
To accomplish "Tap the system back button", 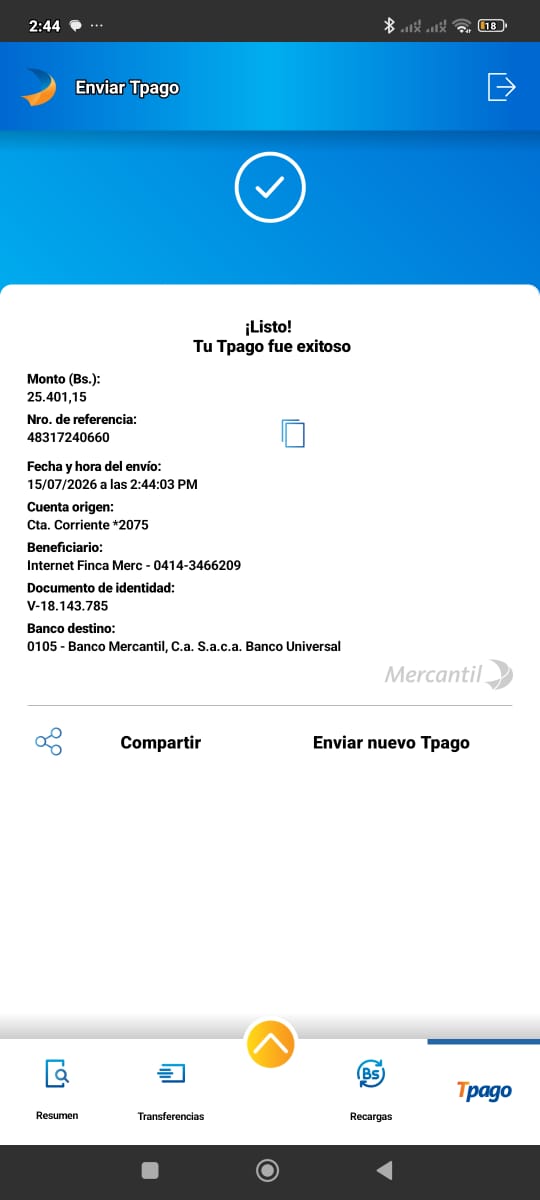I will pyautogui.click(x=384, y=1170).
